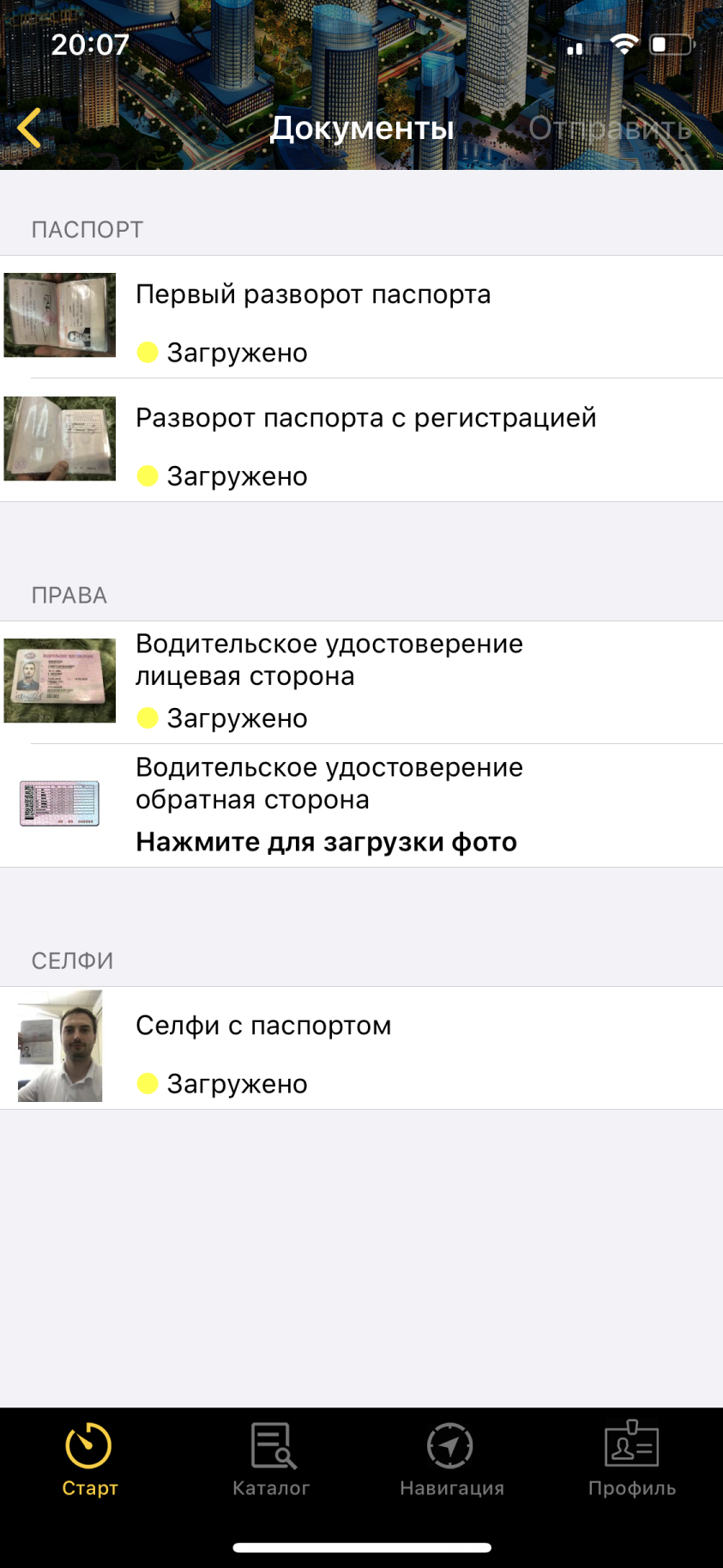The image size is (723, 1568).
Task: Switch to the Старт tab
Action: [x=89, y=1461]
